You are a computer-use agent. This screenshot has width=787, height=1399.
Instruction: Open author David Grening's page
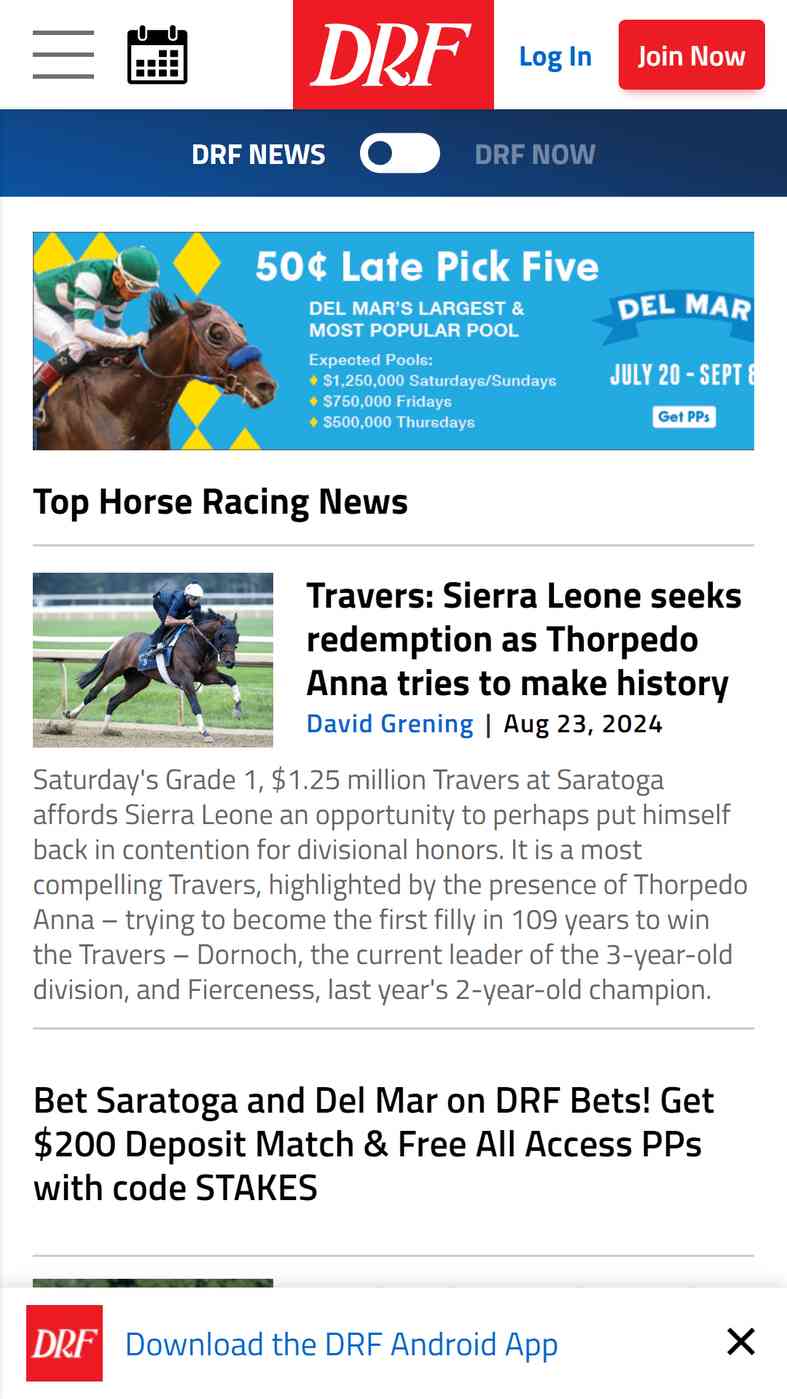coord(389,723)
